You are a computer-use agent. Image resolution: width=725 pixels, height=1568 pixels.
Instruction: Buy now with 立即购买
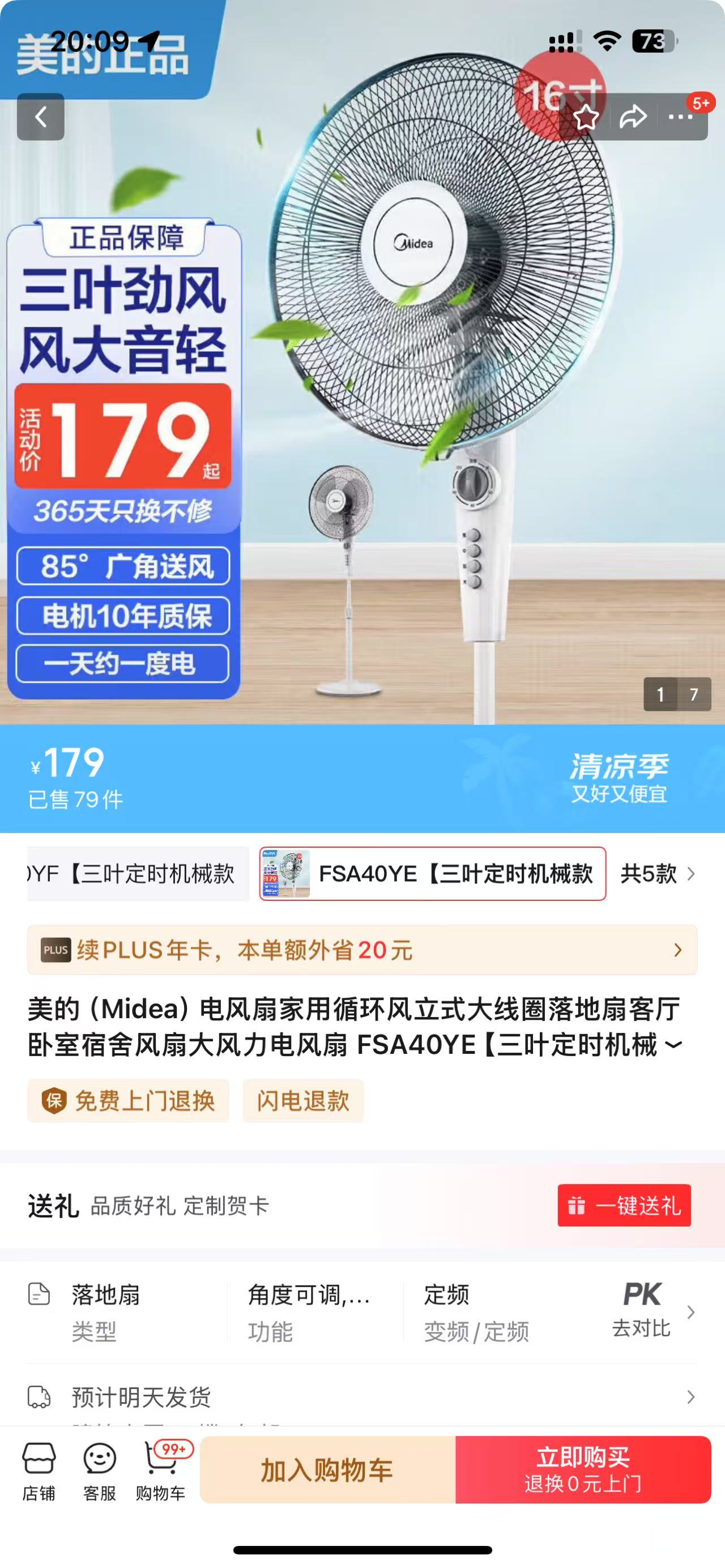click(583, 1470)
